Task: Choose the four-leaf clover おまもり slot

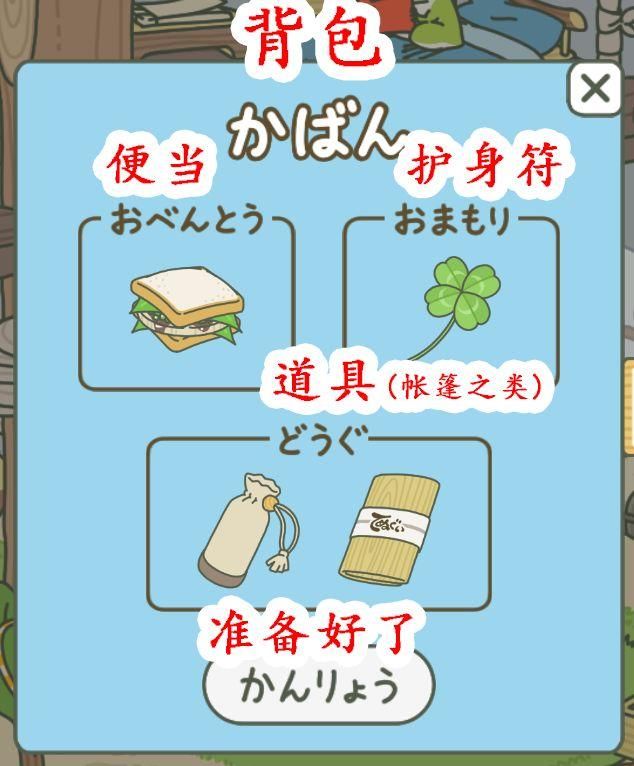Action: [452, 300]
